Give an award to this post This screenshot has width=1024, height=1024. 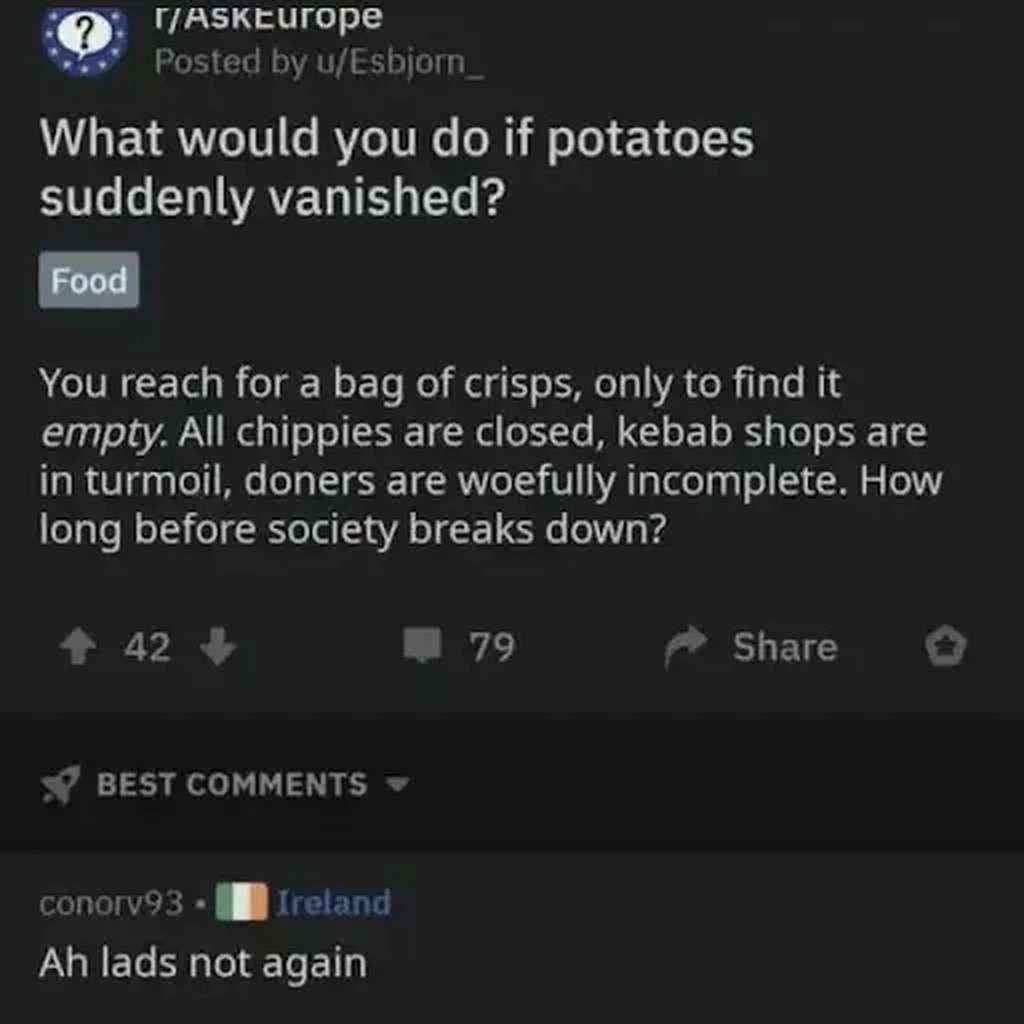coord(945,648)
